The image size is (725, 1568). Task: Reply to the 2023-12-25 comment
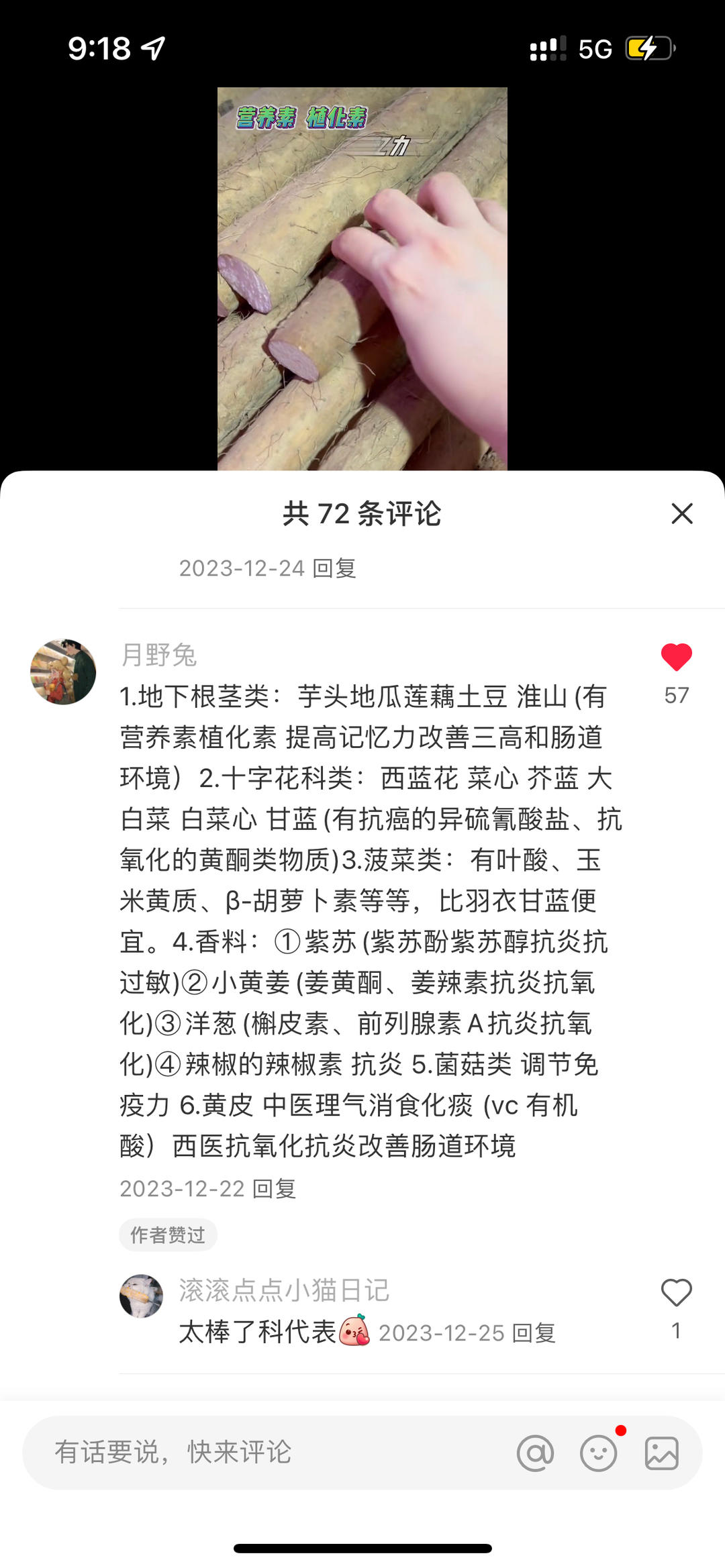click(534, 1333)
